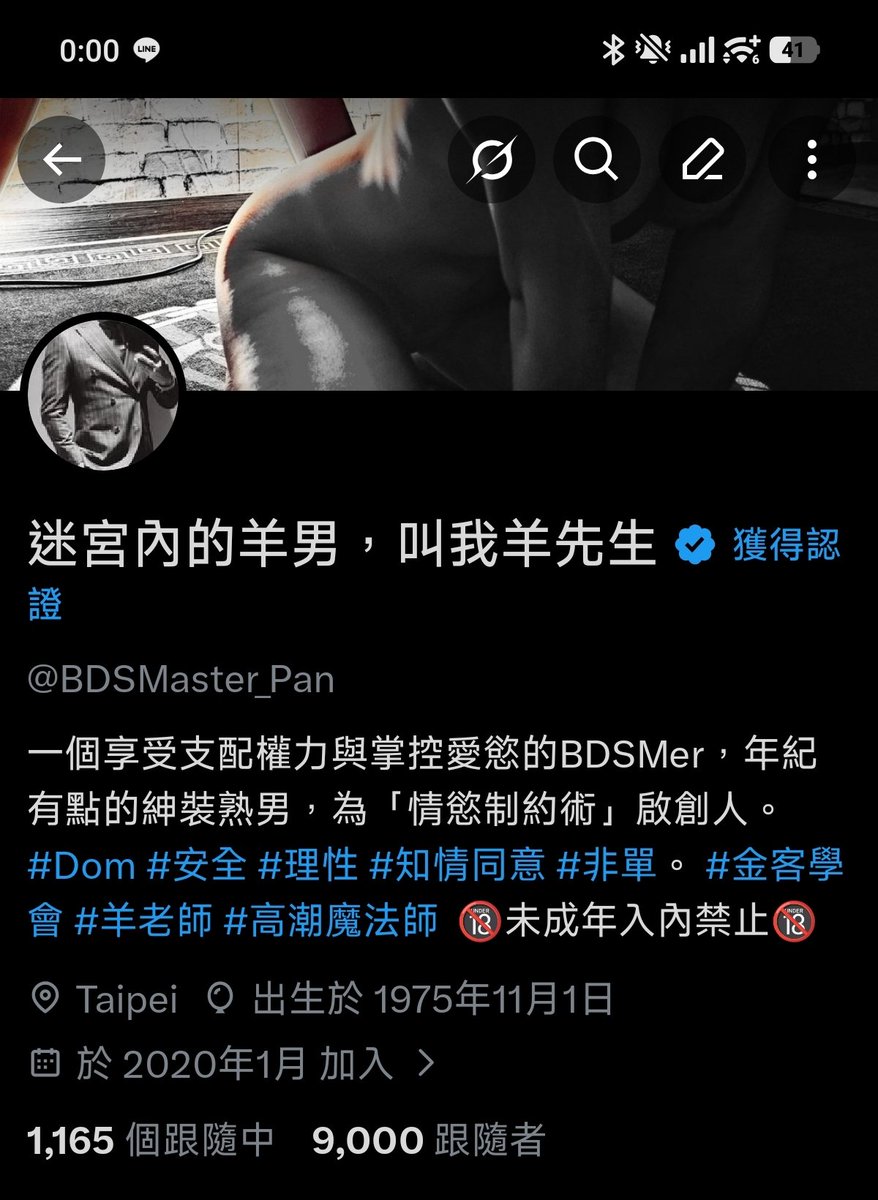Open the #高潮魔法師 hashtag
Screen dimensions: 878x1200
point(331,921)
